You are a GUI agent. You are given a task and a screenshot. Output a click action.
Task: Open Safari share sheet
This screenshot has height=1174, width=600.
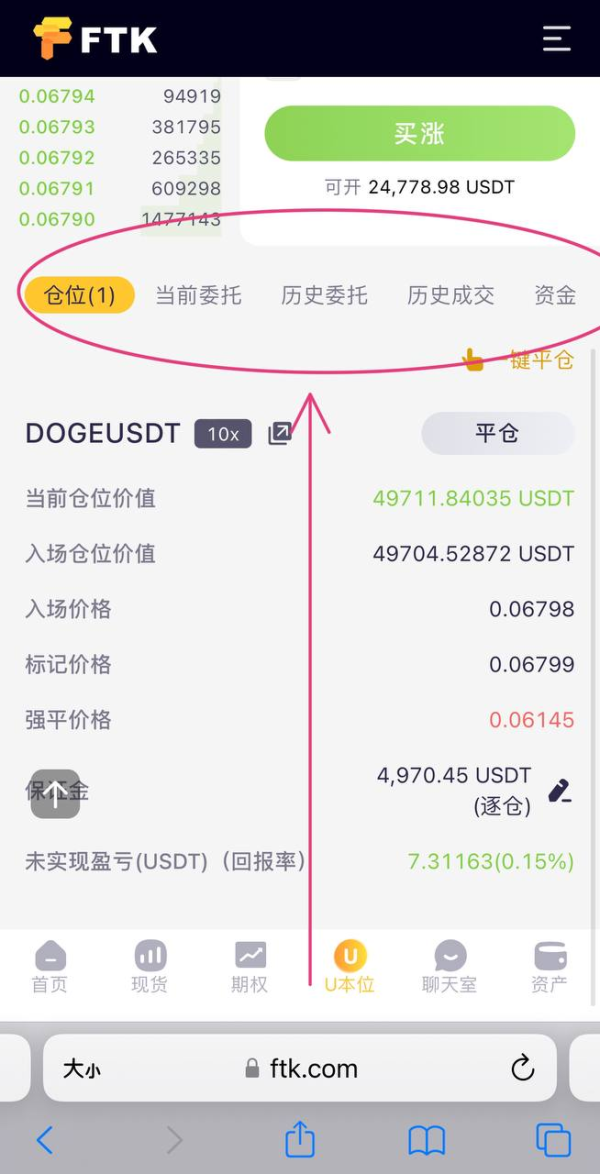coord(300,1139)
